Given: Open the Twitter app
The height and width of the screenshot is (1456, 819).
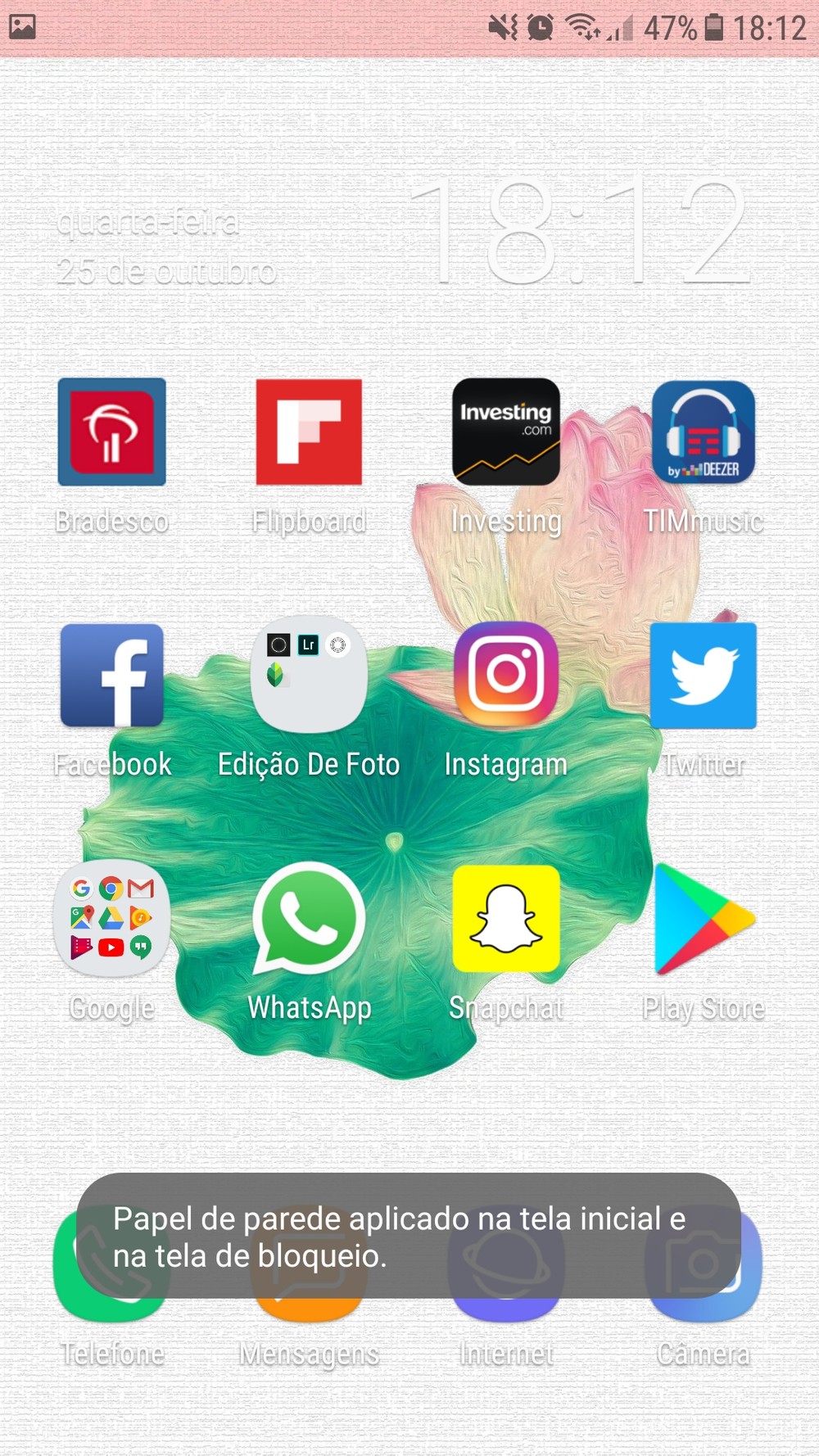Looking at the screenshot, I should point(704,676).
